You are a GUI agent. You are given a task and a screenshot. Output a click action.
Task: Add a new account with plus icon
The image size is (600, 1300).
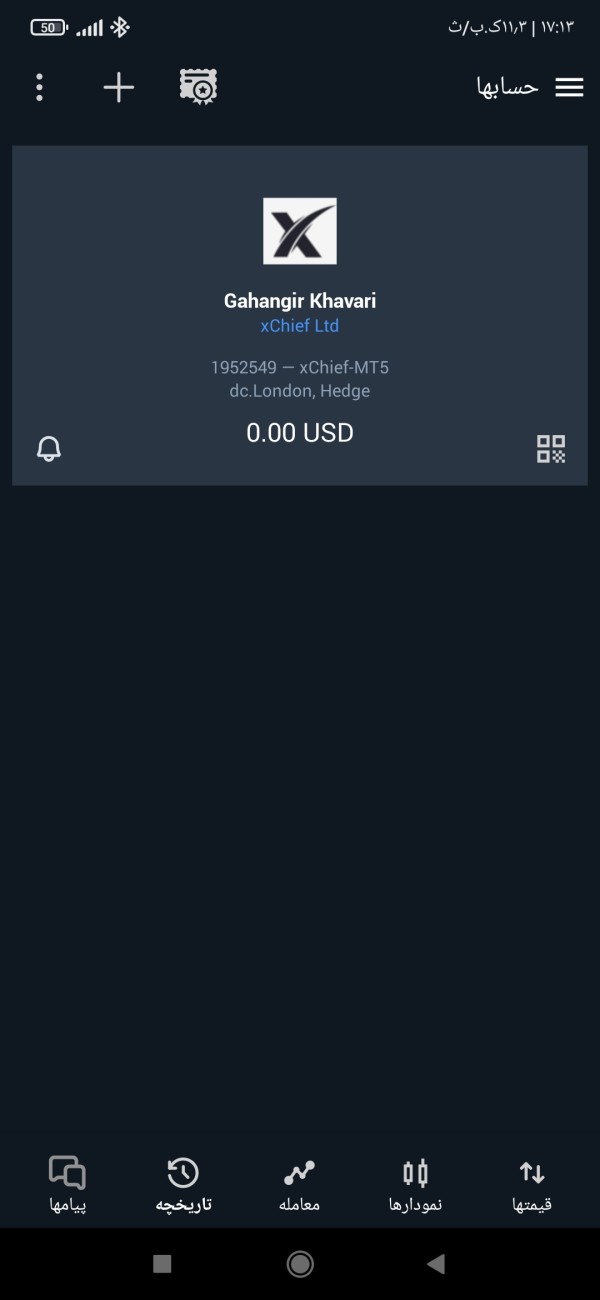click(x=118, y=88)
